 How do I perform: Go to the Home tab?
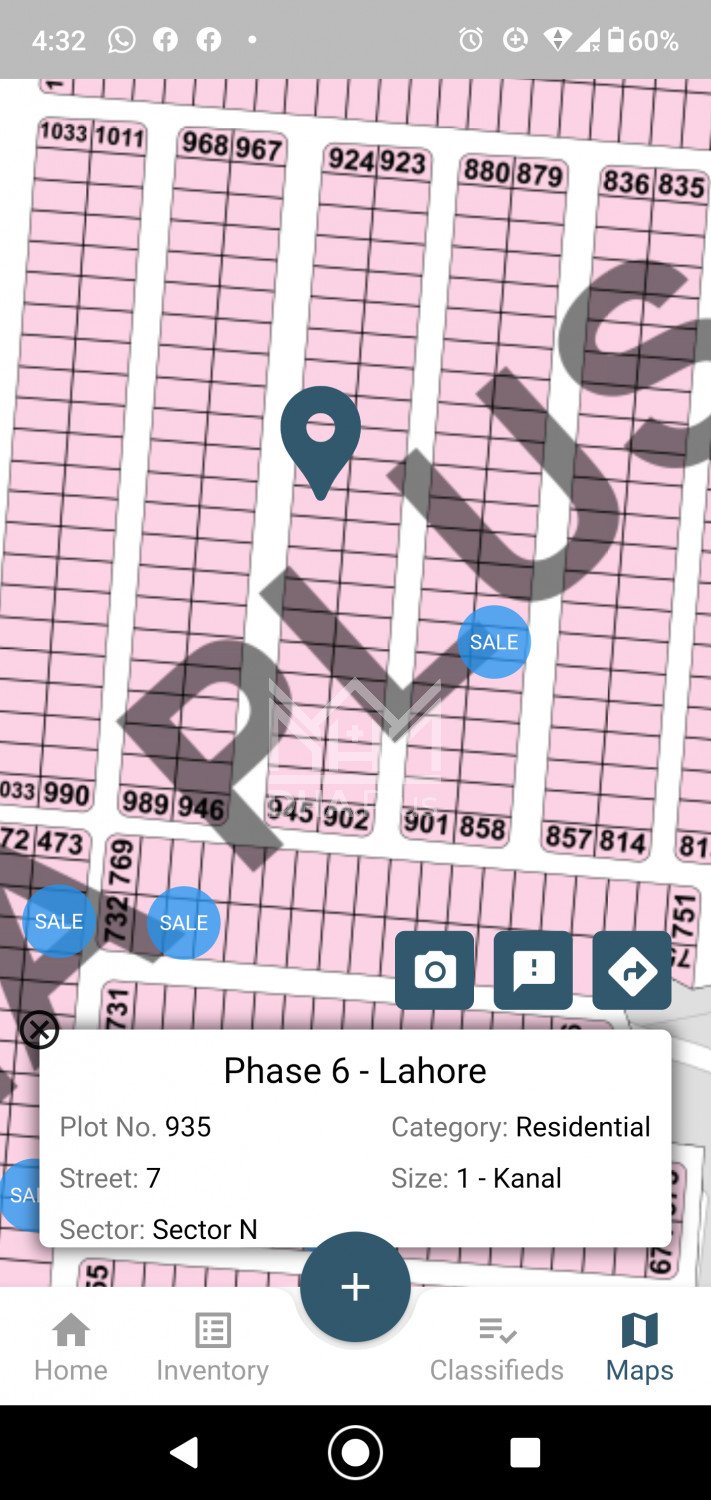(71, 1347)
